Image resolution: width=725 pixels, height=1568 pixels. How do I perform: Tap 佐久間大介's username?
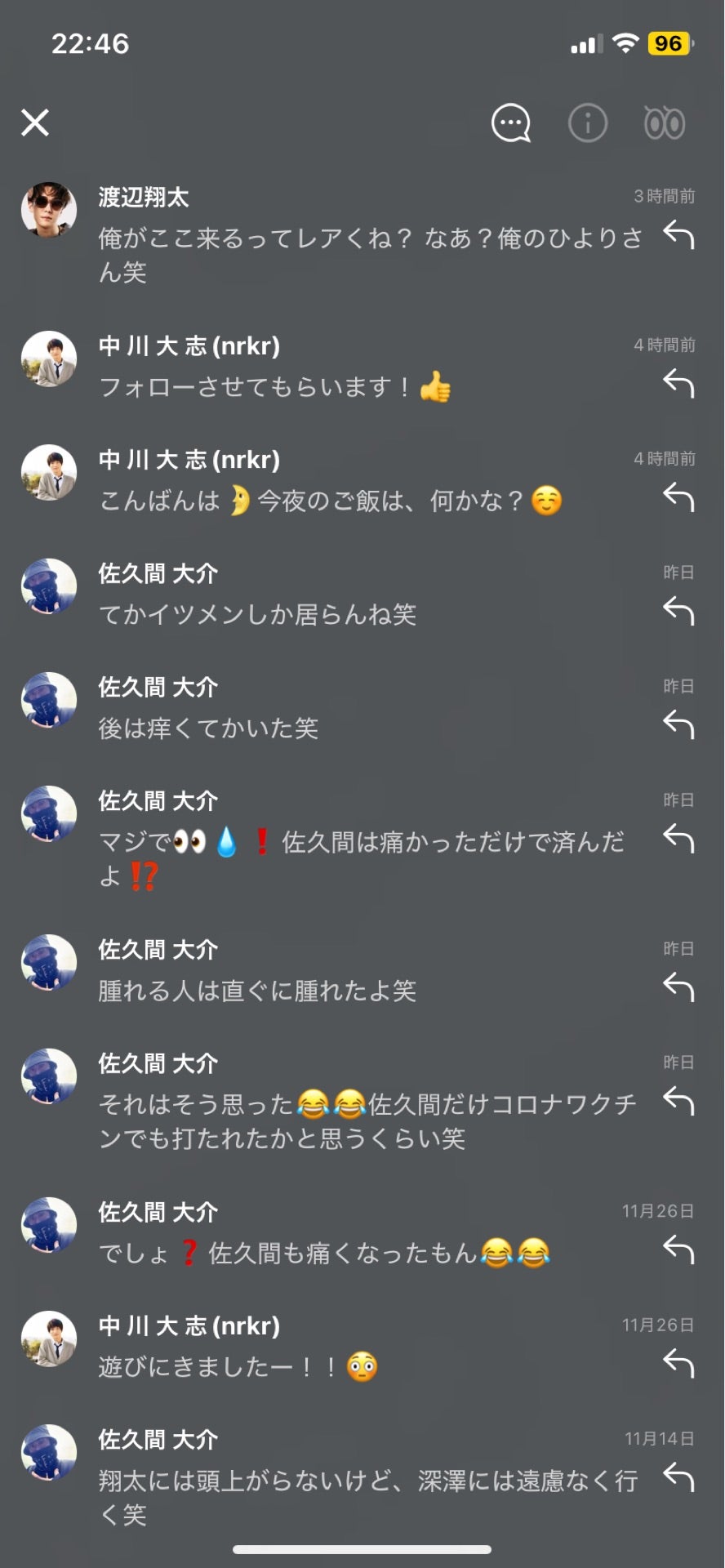pos(158,573)
